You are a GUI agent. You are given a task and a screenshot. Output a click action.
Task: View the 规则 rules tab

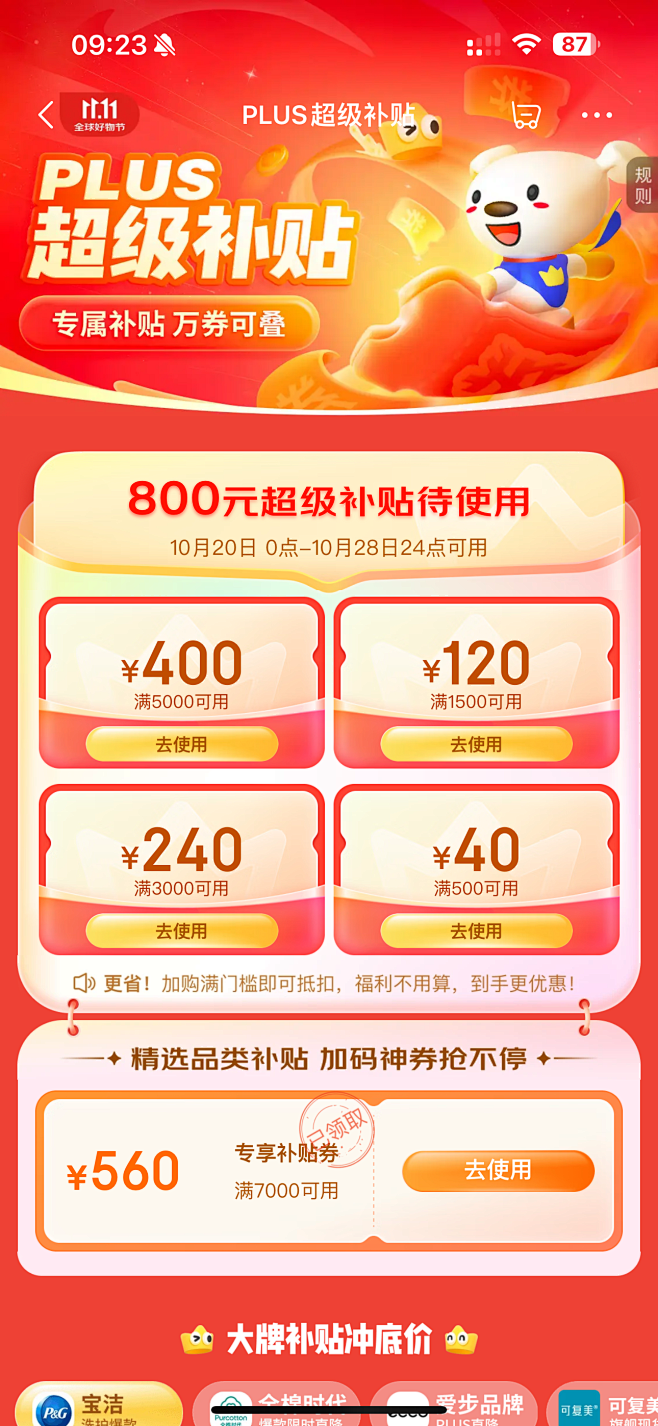coord(642,185)
